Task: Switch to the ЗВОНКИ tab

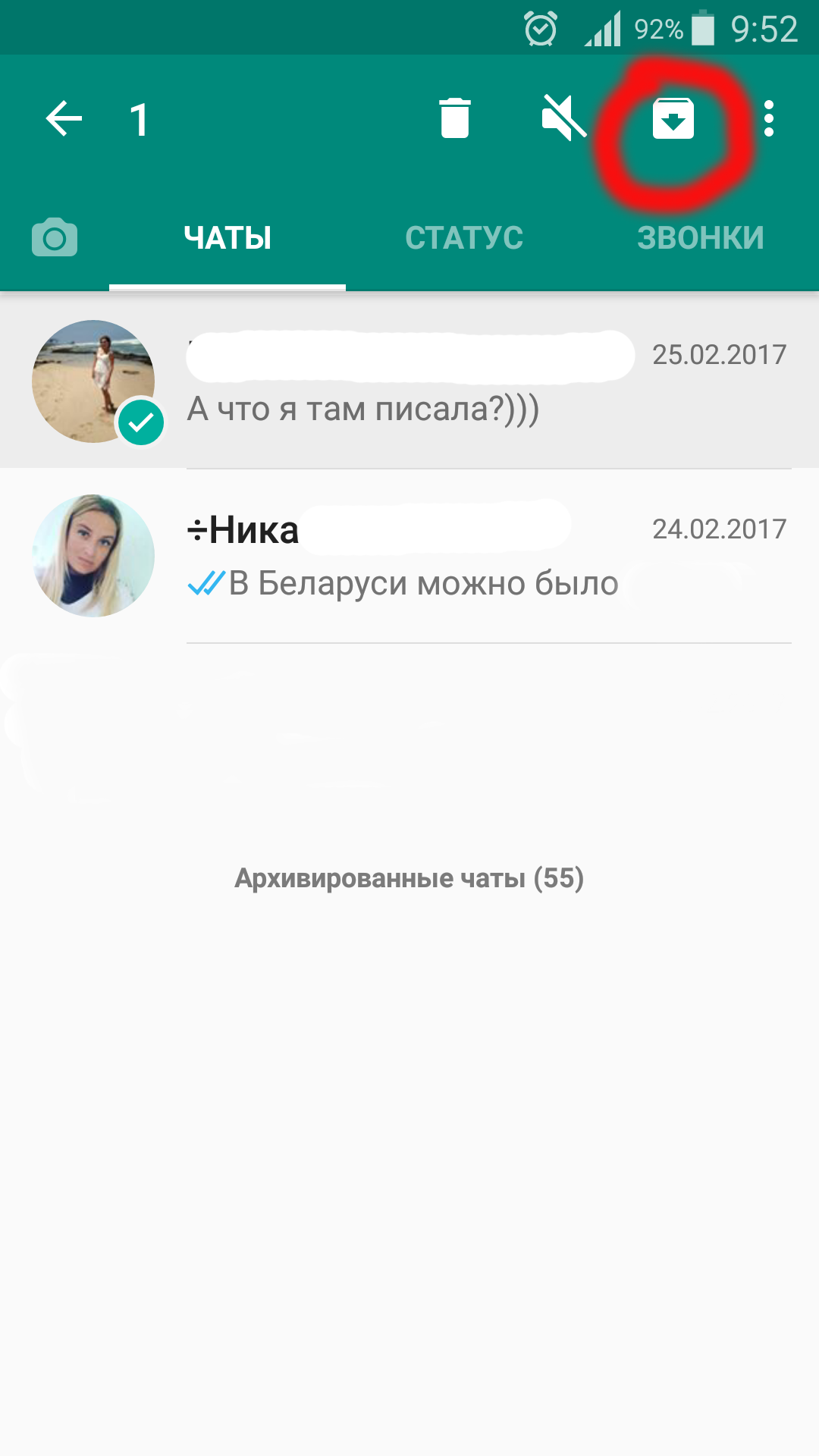Action: tap(701, 238)
